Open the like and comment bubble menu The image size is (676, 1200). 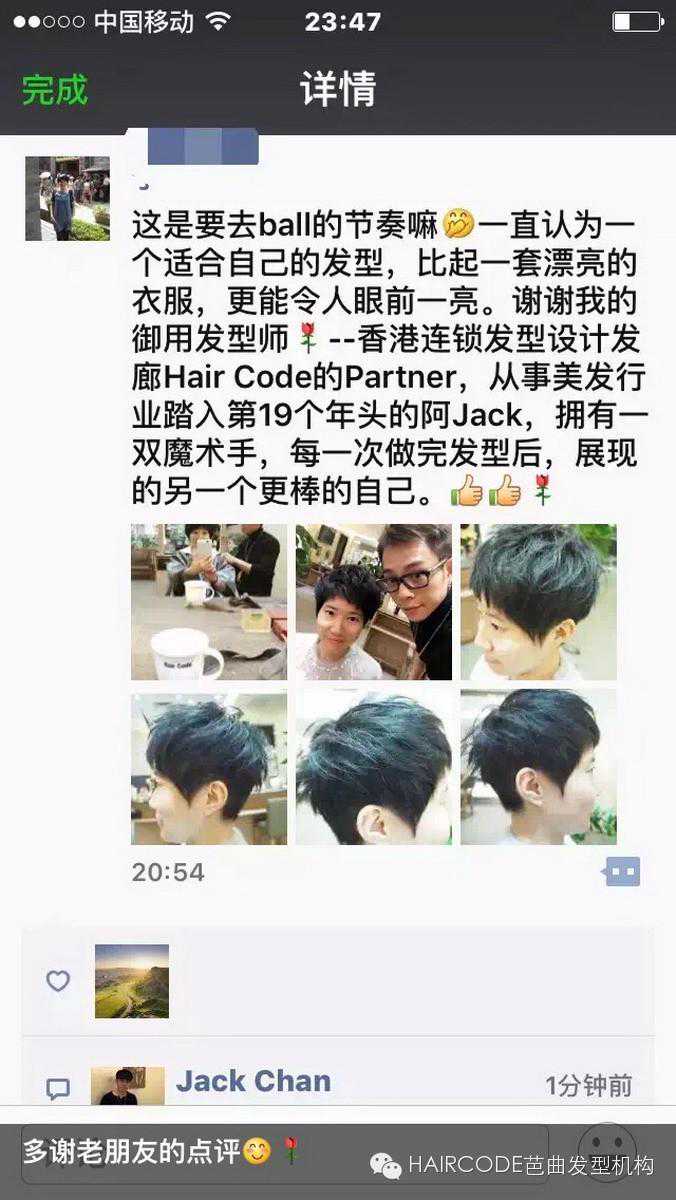(620, 871)
